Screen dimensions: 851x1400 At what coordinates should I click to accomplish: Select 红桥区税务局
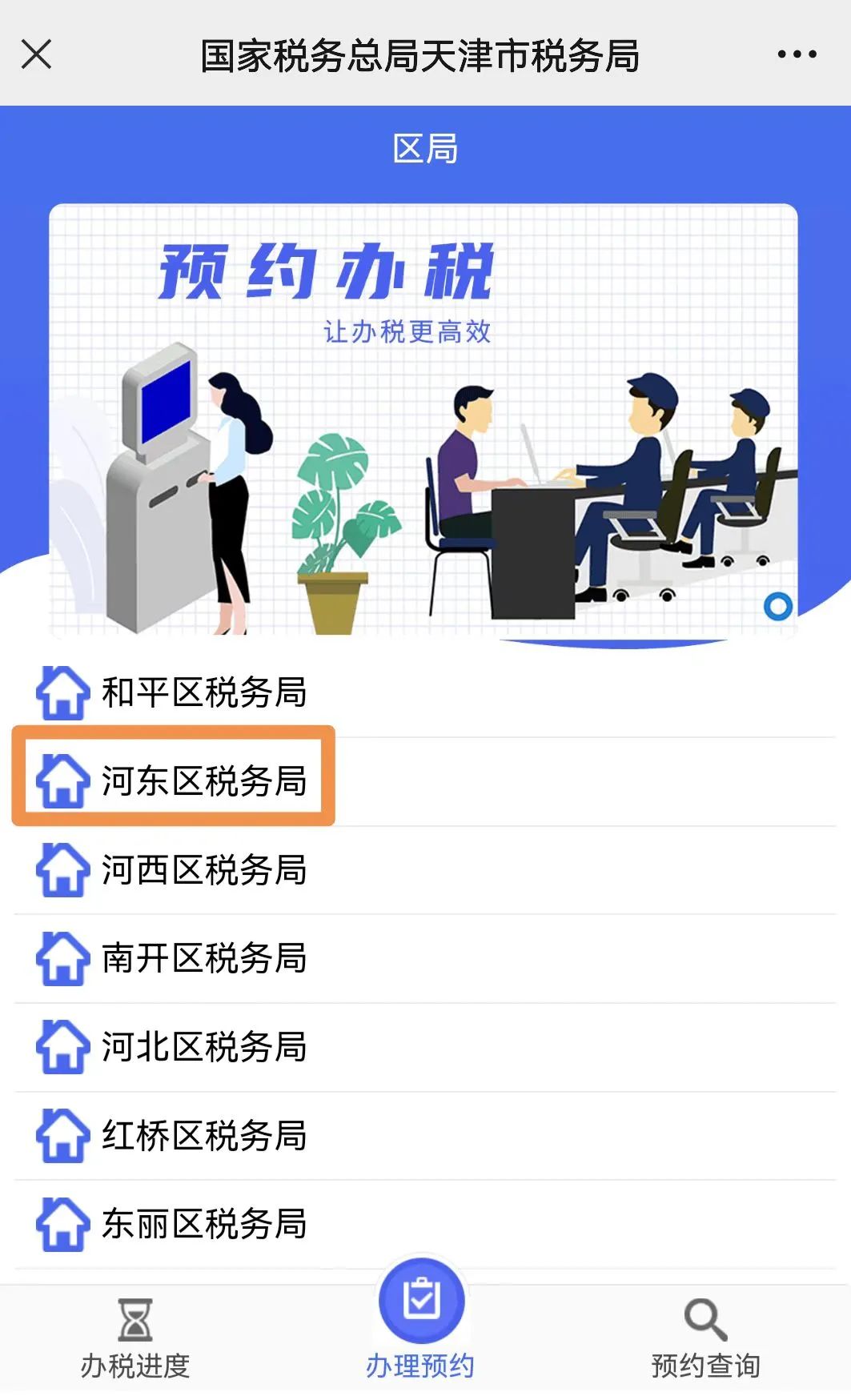click(425, 1136)
